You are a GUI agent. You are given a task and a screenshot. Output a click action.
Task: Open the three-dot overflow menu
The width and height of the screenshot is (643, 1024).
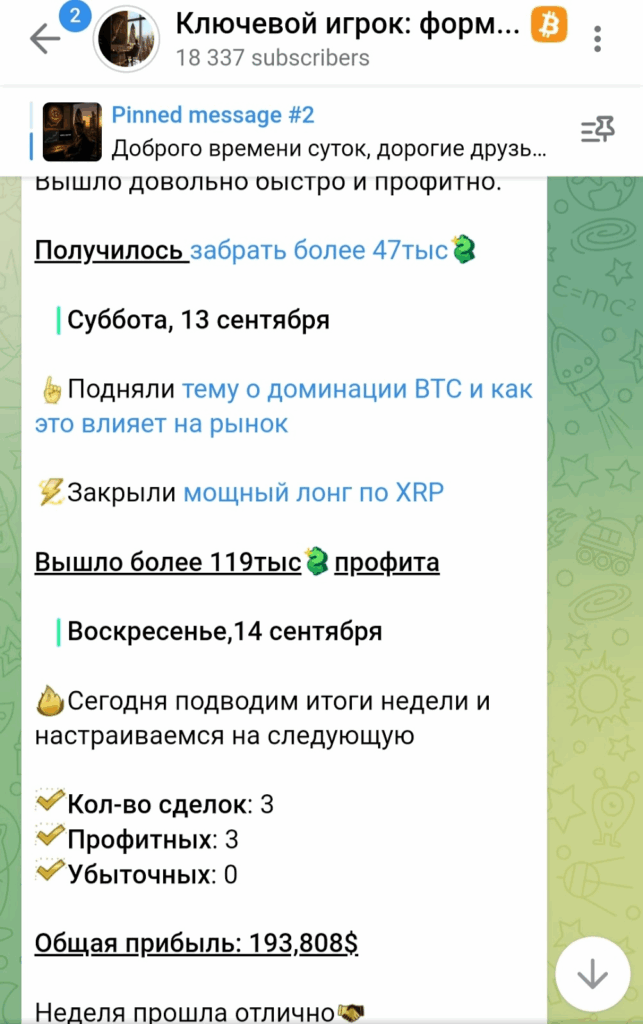pos(598,40)
